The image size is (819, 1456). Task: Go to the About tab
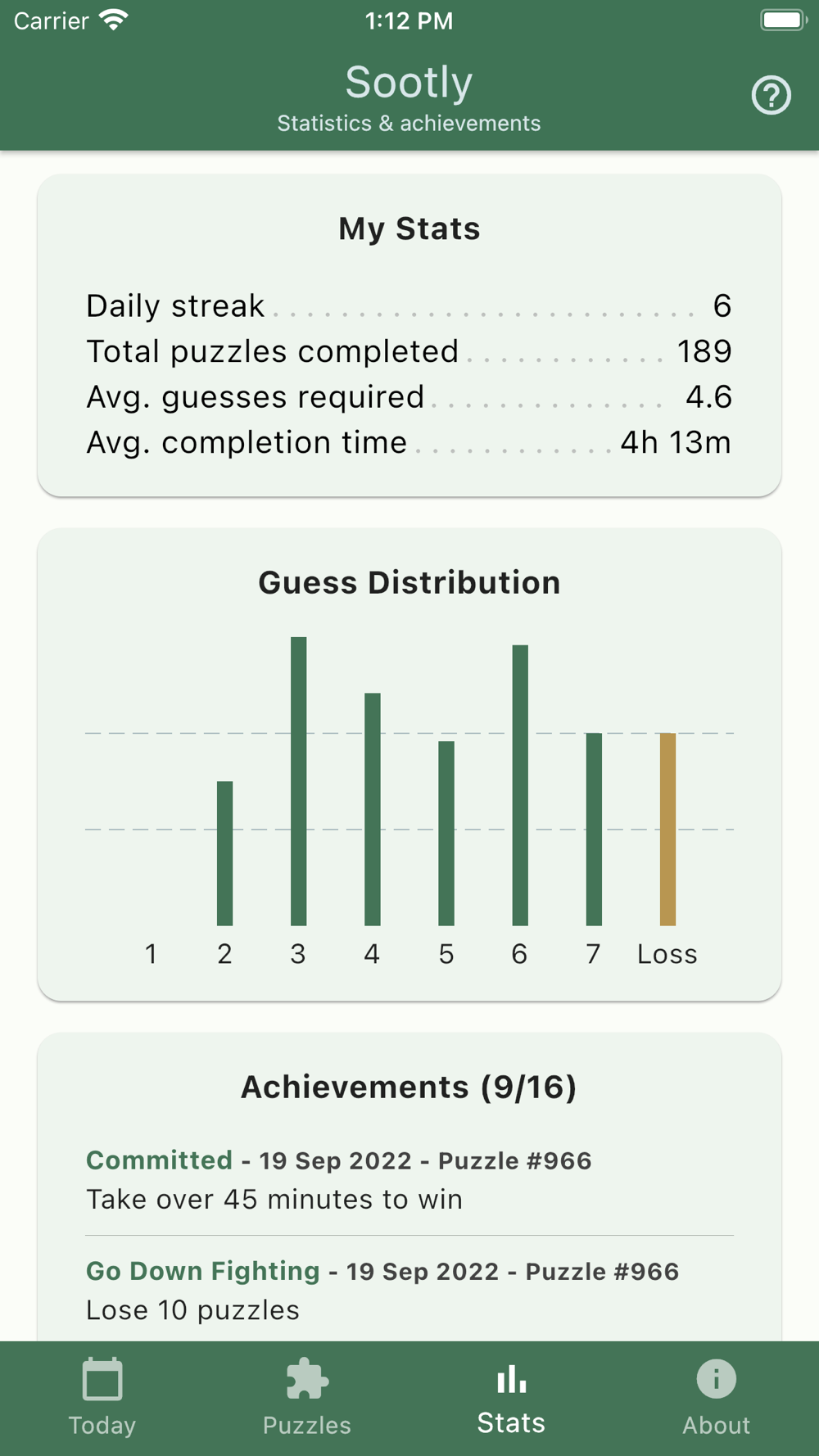point(716,1398)
